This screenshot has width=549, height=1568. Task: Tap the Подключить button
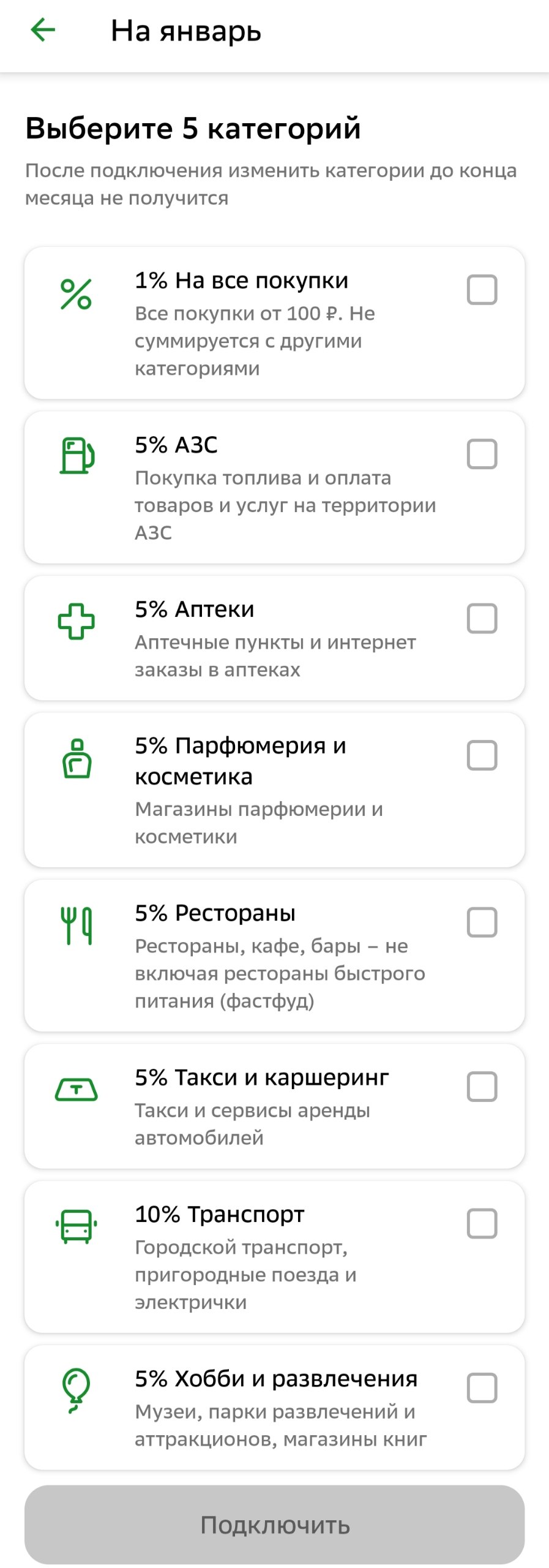(x=274, y=1525)
